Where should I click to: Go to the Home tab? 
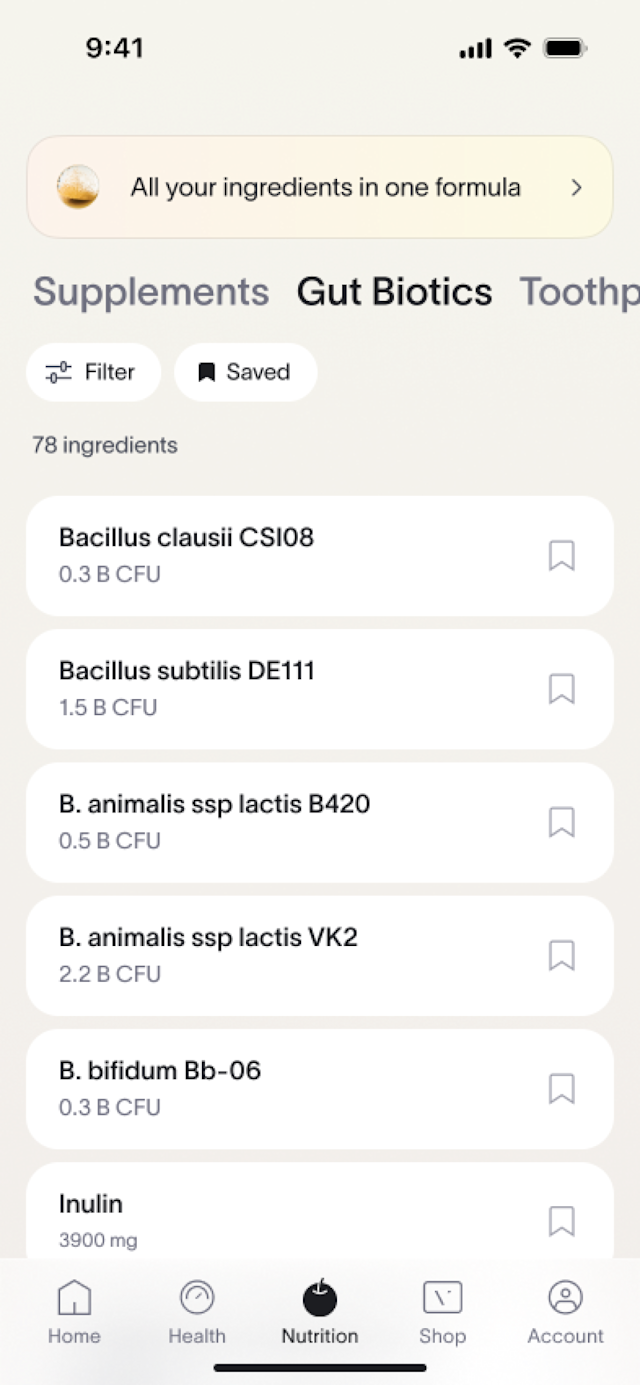pyautogui.click(x=74, y=1313)
